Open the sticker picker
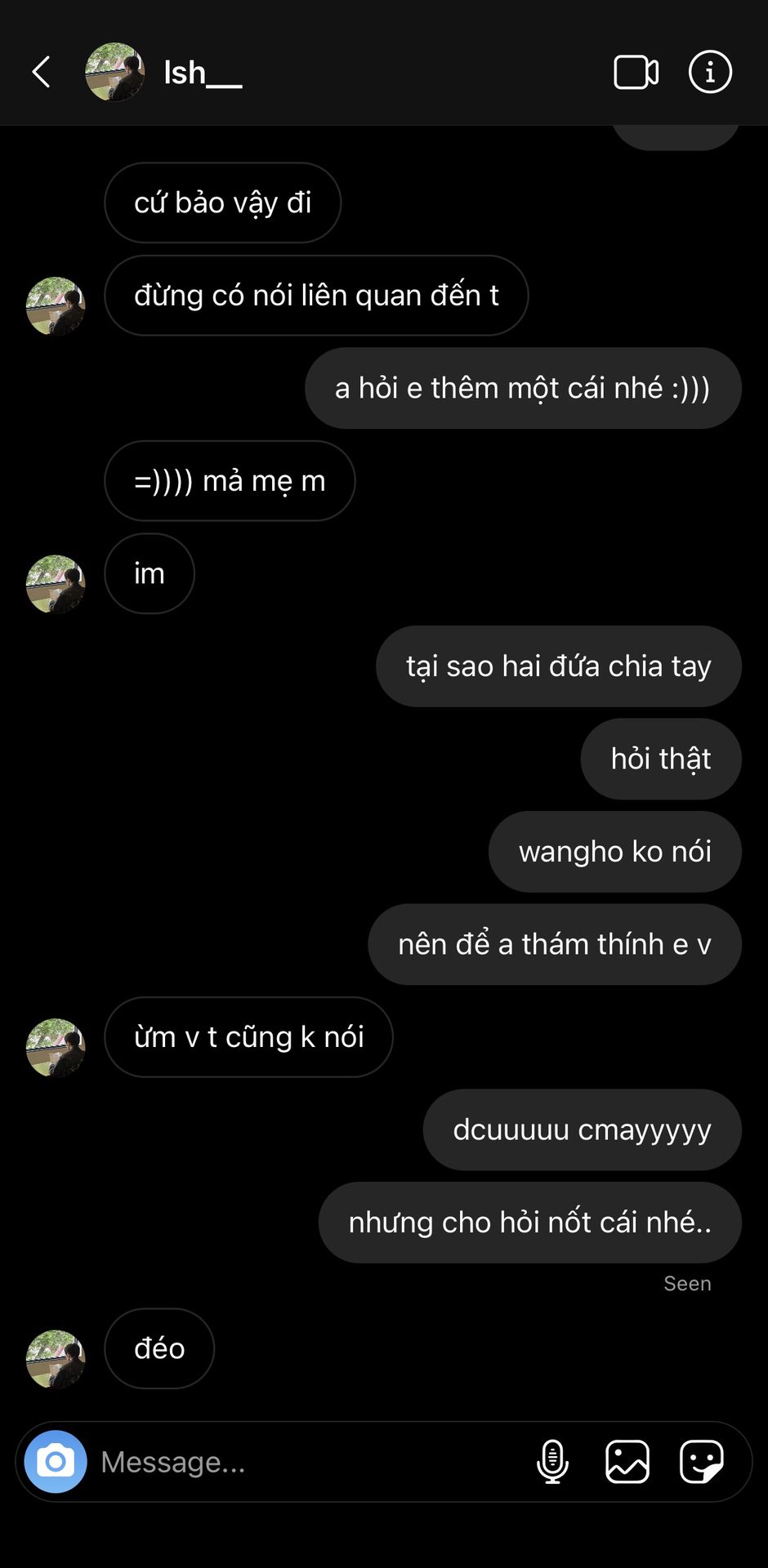Screen dimensions: 768x1568 pos(701,1461)
